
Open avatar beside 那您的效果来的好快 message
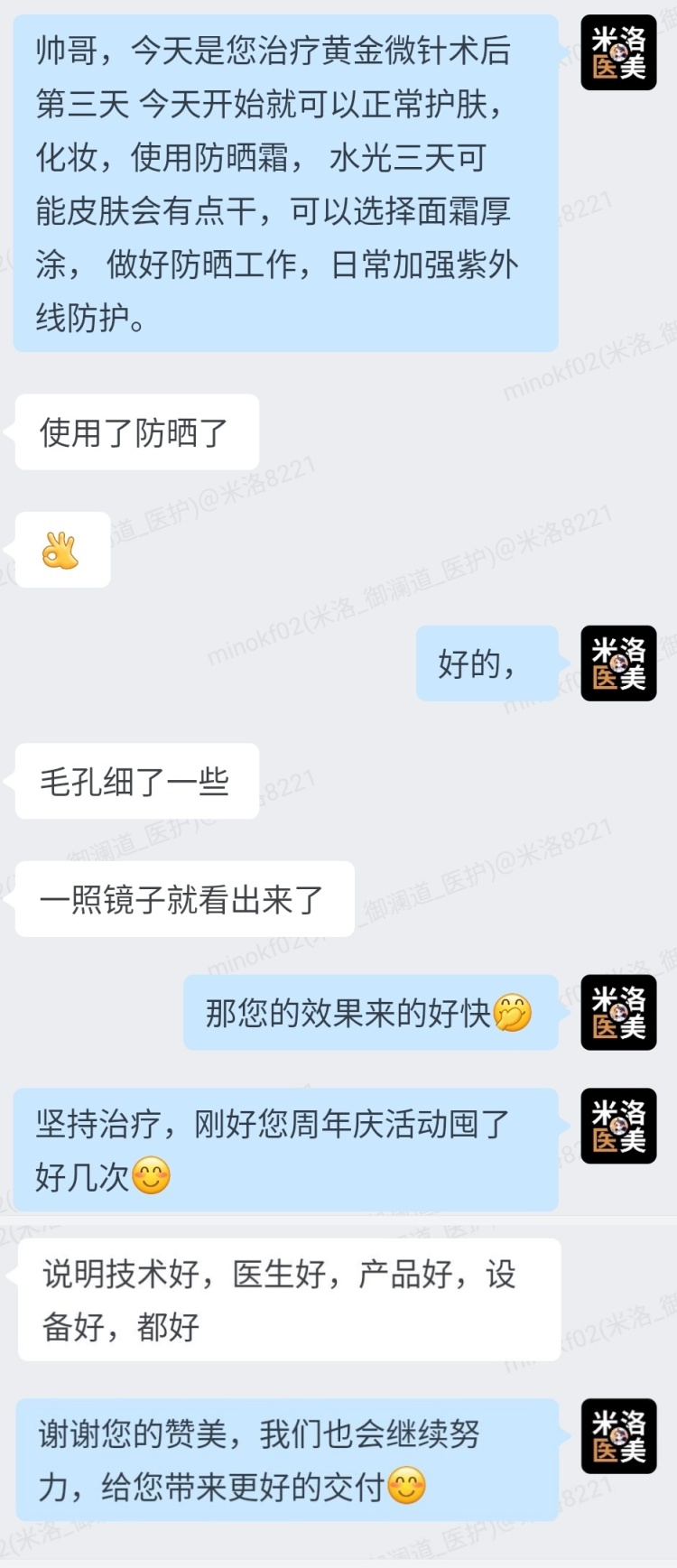(618, 1012)
